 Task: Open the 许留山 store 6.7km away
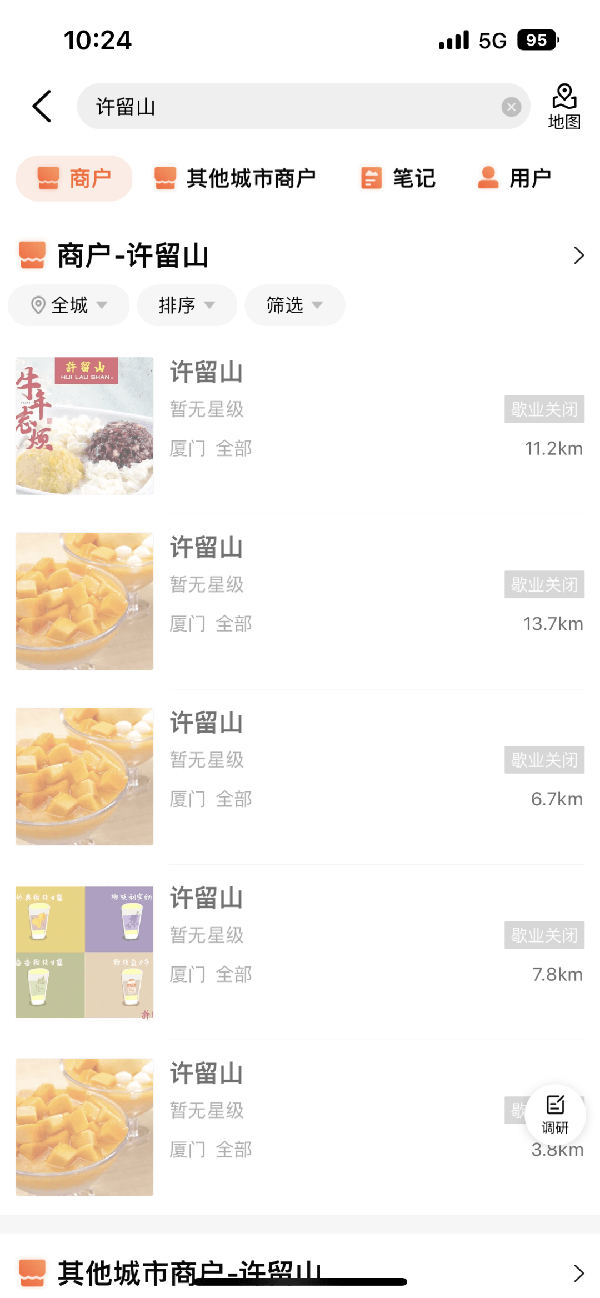tap(300, 776)
